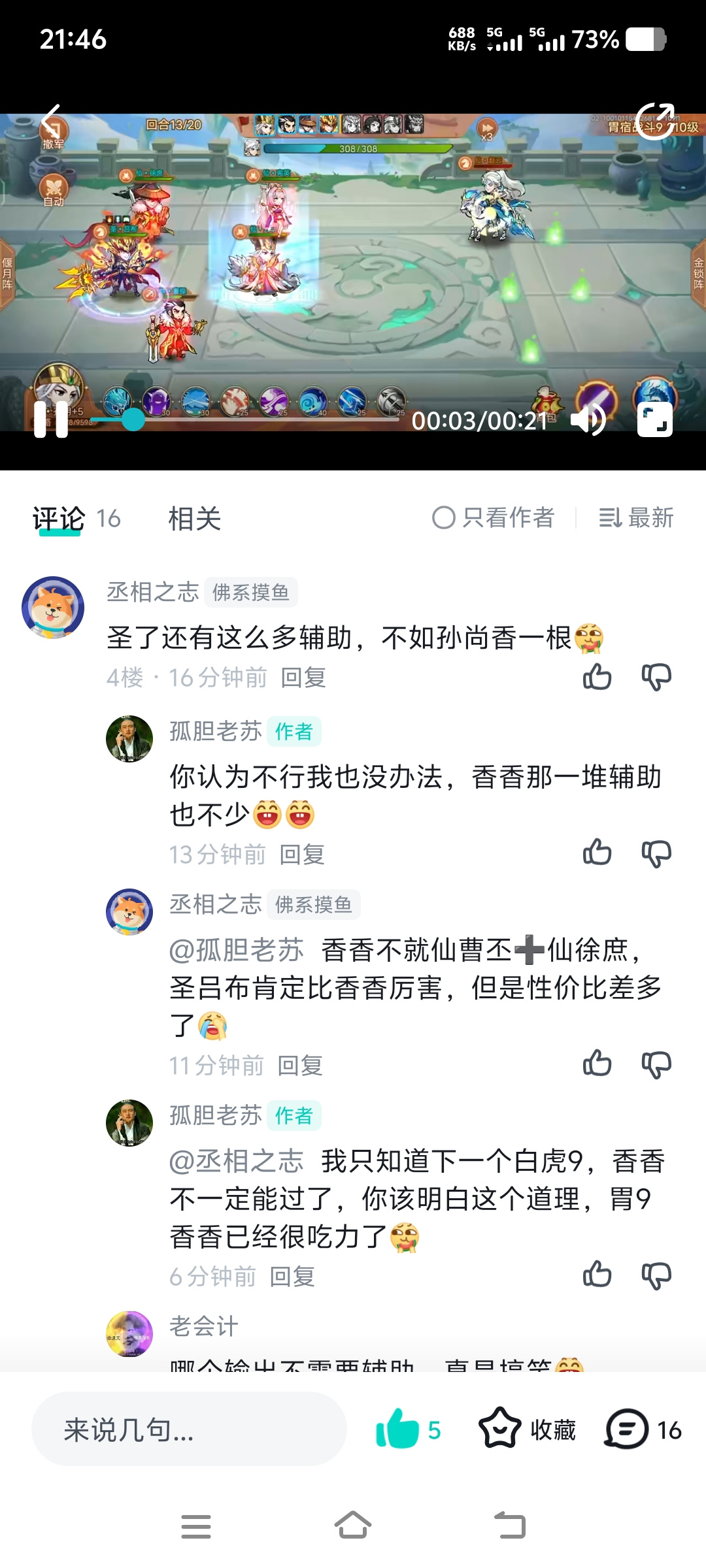Go to the system home screen
Viewport: 706px width, 1568px height.
353,1526
